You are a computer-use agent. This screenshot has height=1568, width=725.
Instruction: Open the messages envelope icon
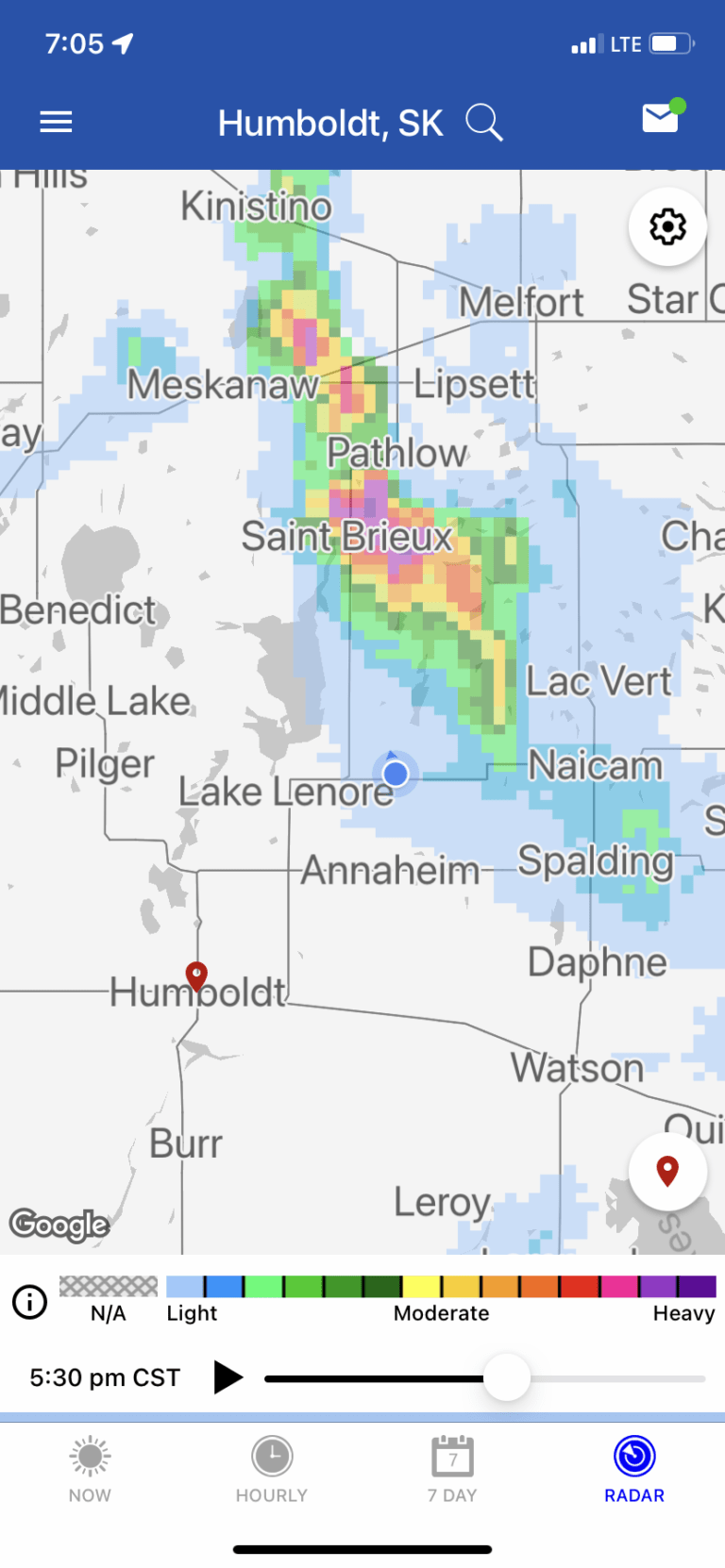tap(661, 118)
